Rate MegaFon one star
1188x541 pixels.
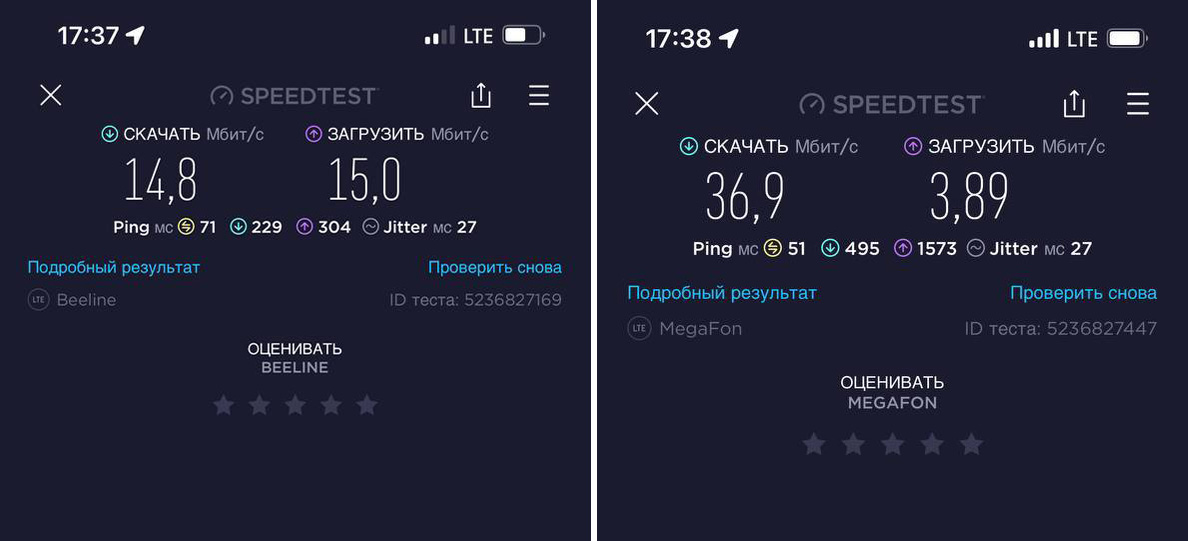(814, 444)
